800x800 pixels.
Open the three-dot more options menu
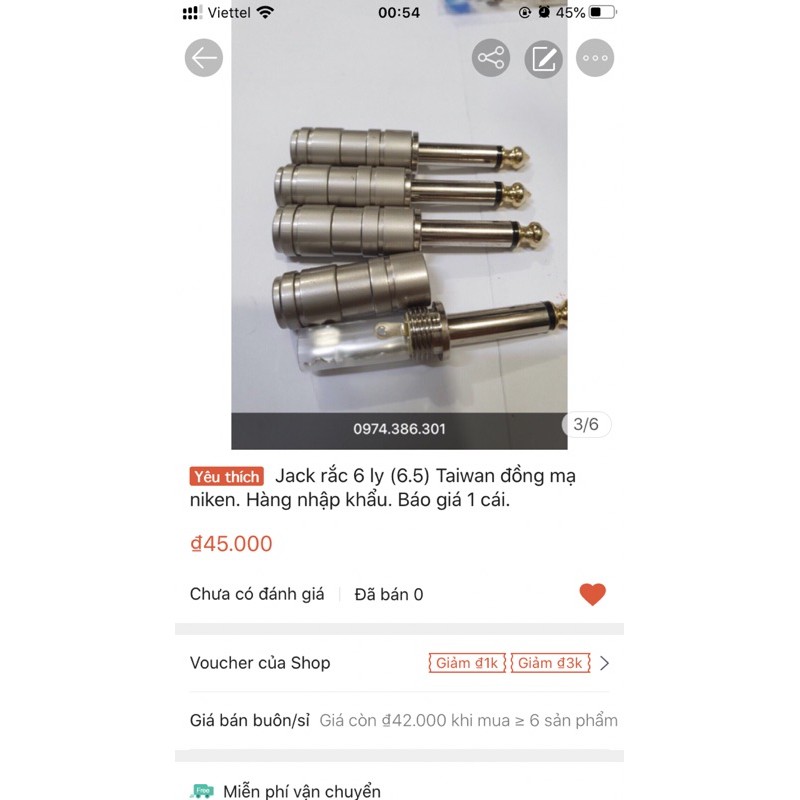pos(596,58)
